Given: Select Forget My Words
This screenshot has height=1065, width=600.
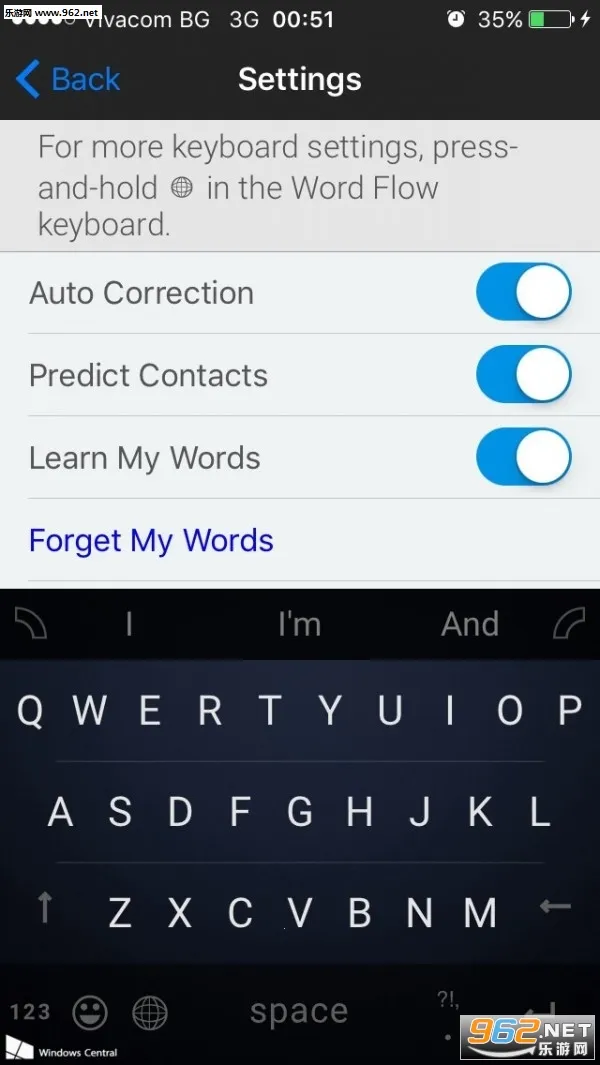Looking at the screenshot, I should (151, 540).
